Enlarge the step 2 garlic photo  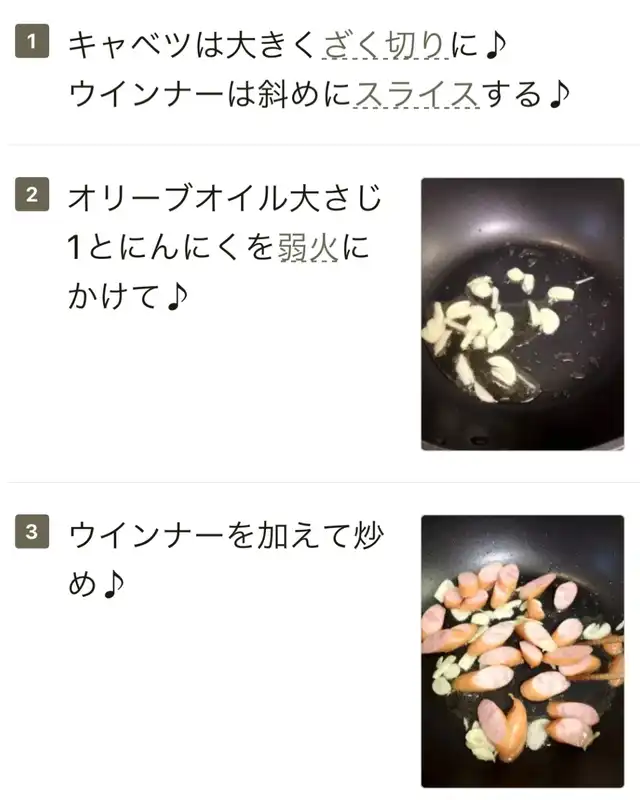(x=523, y=314)
